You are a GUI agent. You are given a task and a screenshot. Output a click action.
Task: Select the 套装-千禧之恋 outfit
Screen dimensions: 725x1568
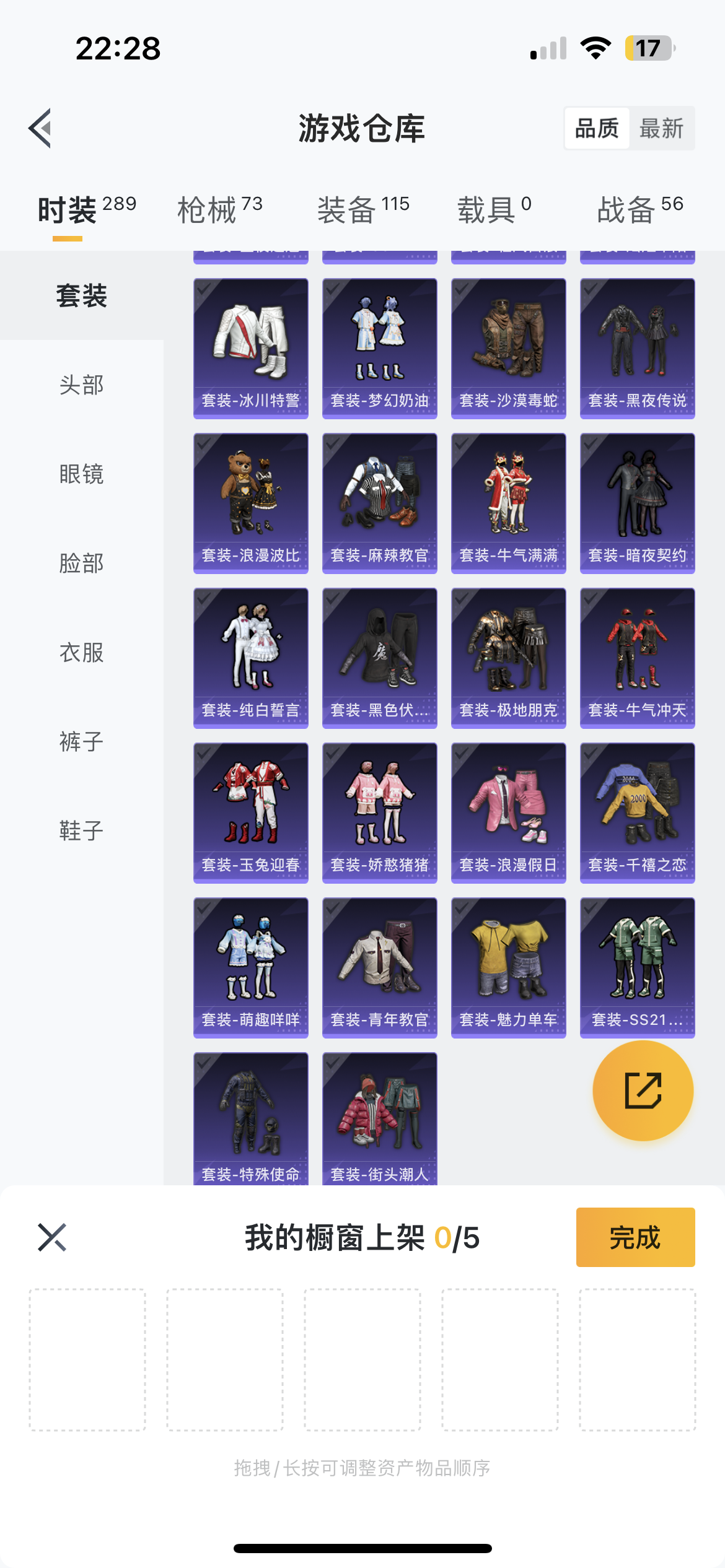pos(638,813)
